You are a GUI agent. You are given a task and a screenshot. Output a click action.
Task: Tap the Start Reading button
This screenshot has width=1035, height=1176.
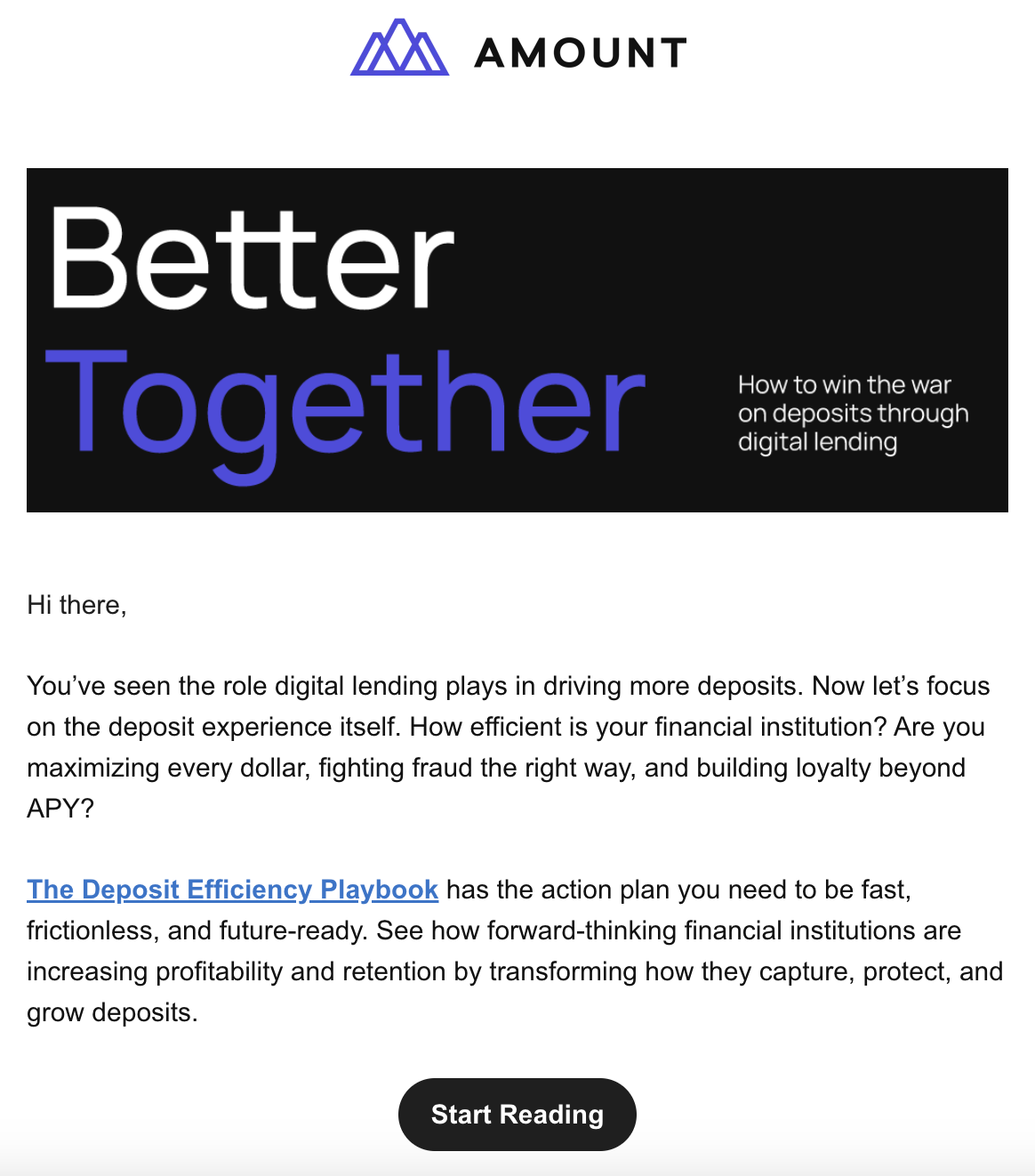517,1115
